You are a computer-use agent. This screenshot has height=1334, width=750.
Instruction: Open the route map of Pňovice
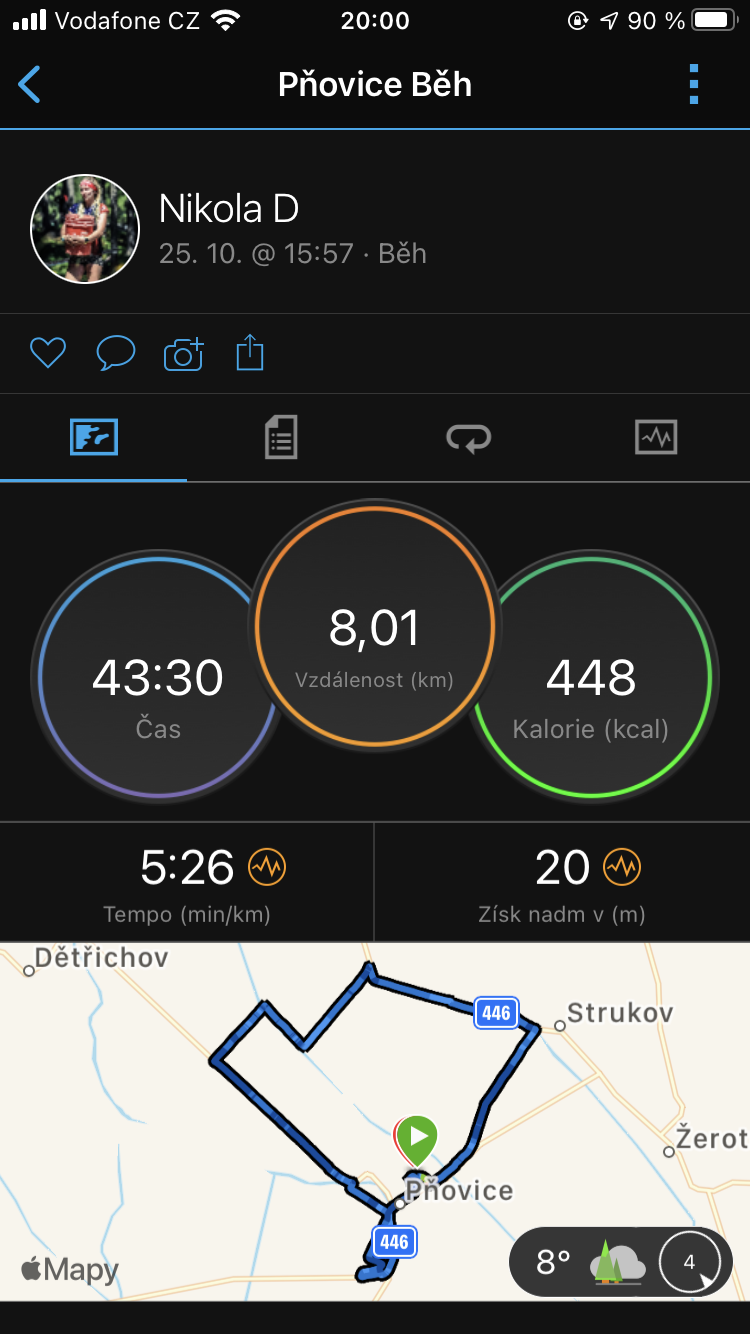pyautogui.click(x=375, y=1121)
